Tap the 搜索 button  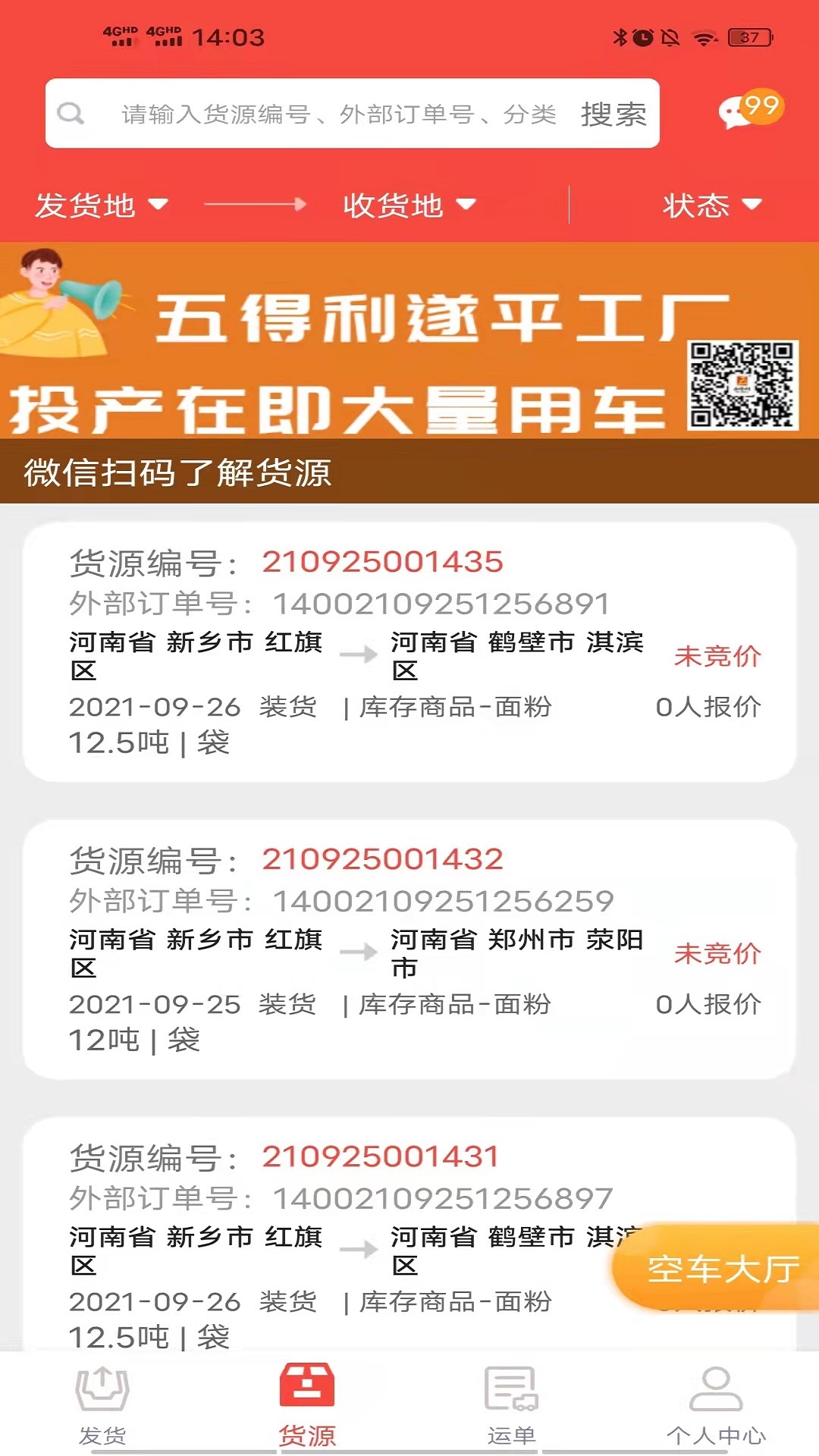pos(613,114)
